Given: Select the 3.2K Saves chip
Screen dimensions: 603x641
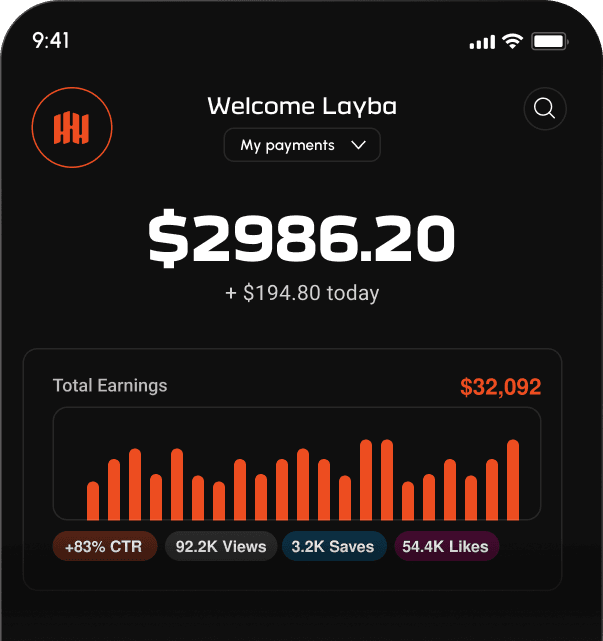Looking at the screenshot, I should coord(333,547).
